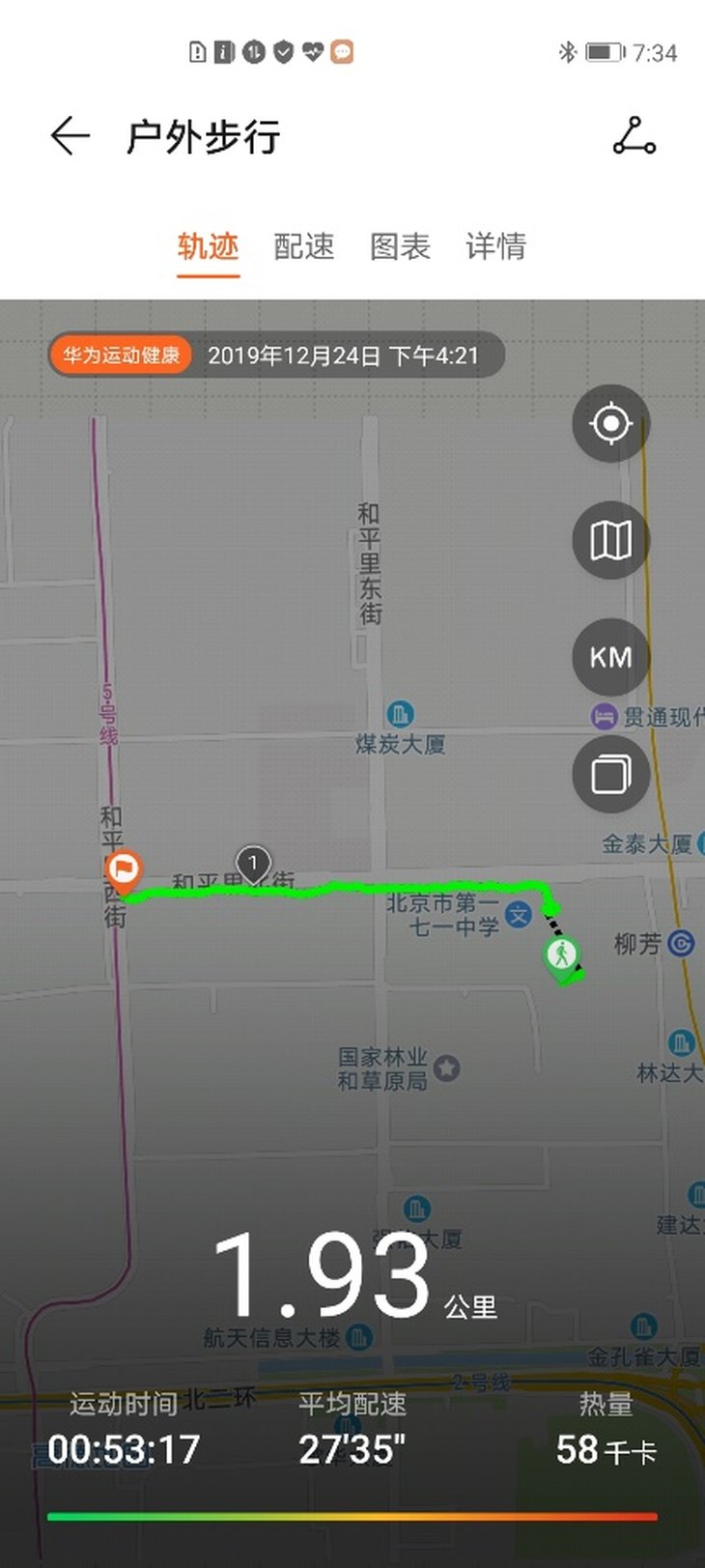Recenter map with the location target button
The height and width of the screenshot is (1568, 705).
(610, 424)
